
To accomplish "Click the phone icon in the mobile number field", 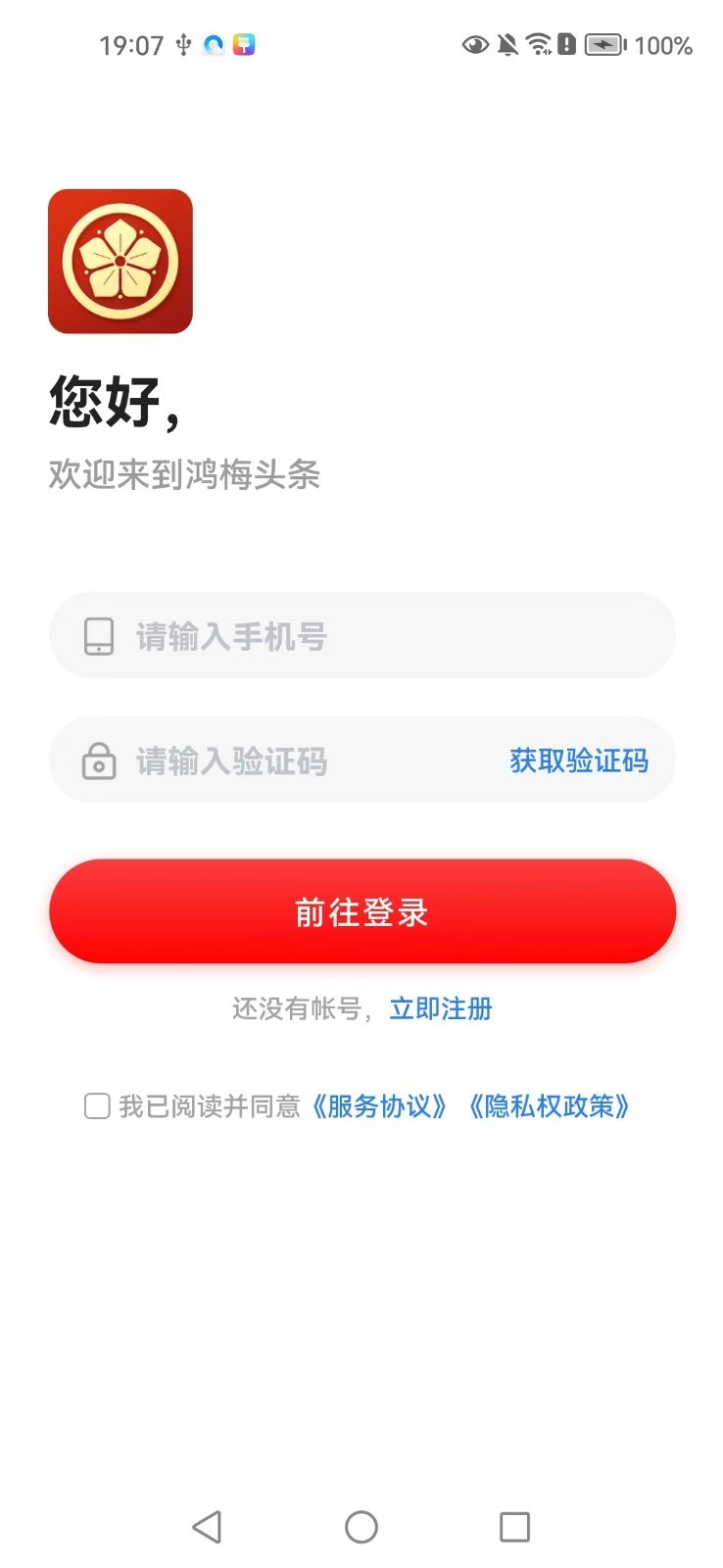I will pos(97,636).
